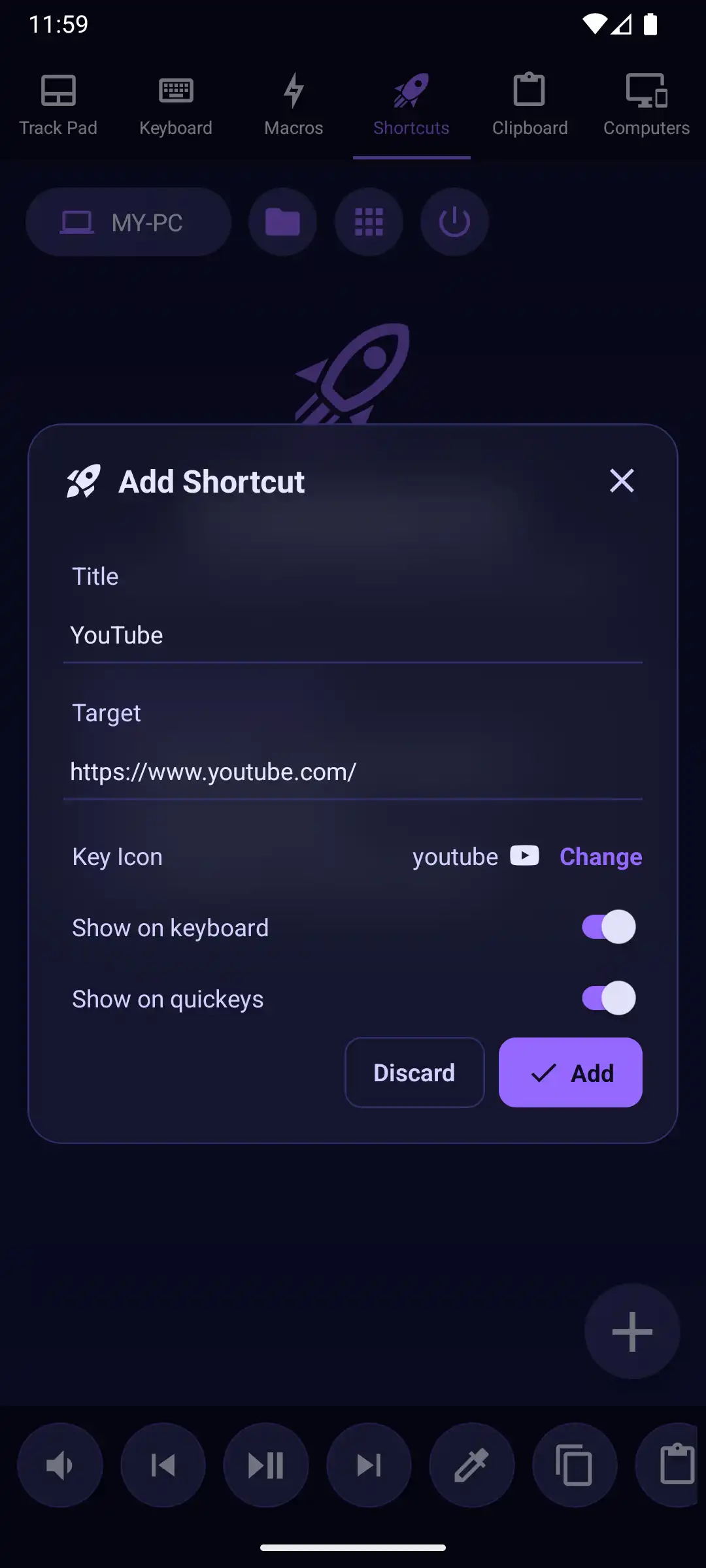Click the power button icon near MY-PC
706x1568 pixels.
coord(454,222)
